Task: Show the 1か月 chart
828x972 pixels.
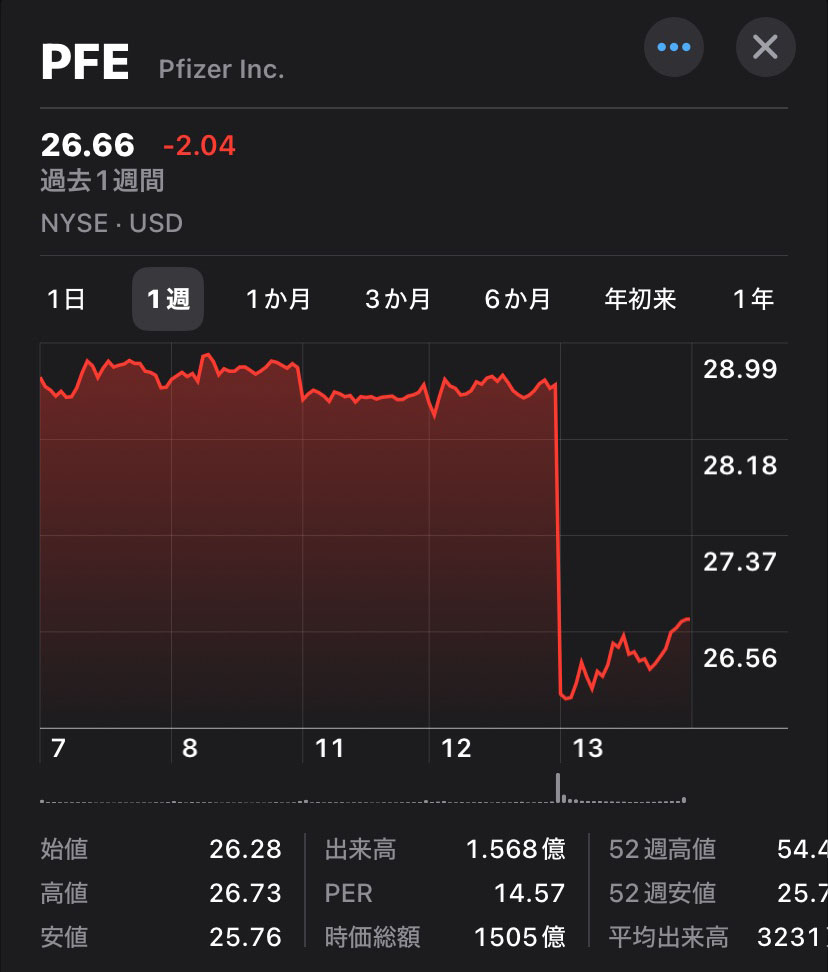Action: tap(278, 299)
